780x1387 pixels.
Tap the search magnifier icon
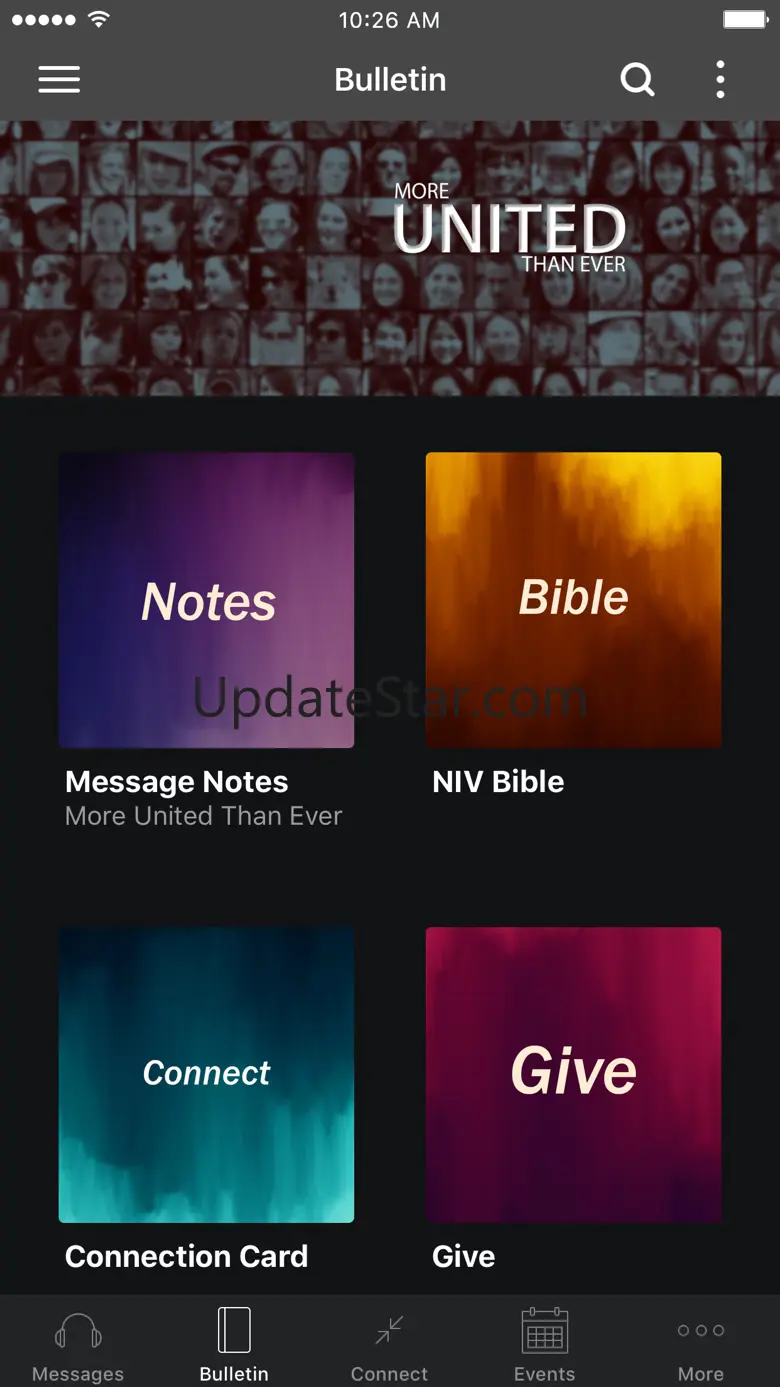point(637,80)
